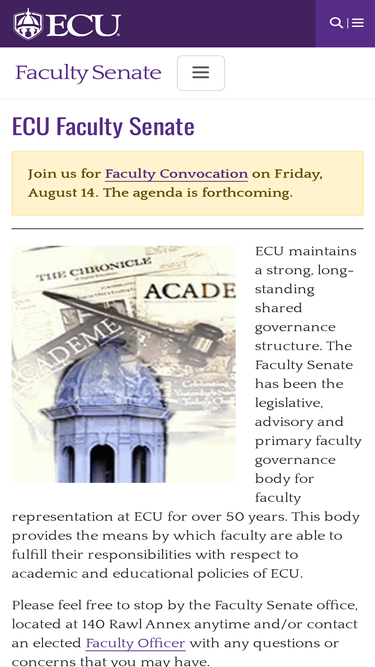
Task: Expand the Faculty Senate hamburger menu
Action: [201, 73]
